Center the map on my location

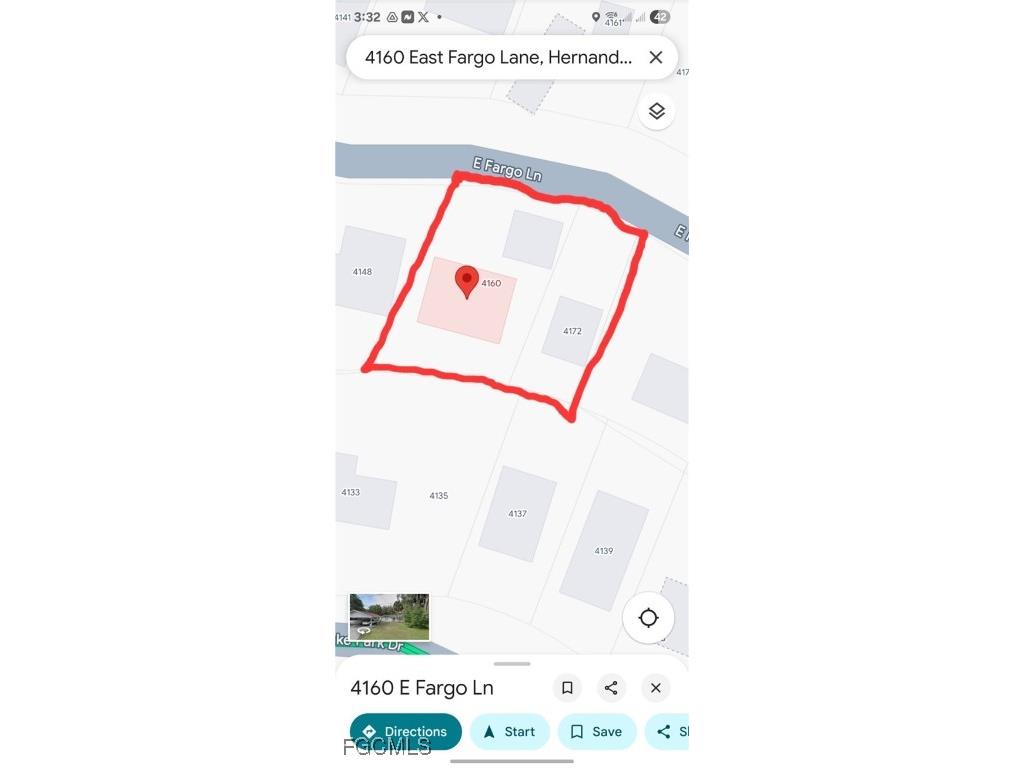pos(648,618)
